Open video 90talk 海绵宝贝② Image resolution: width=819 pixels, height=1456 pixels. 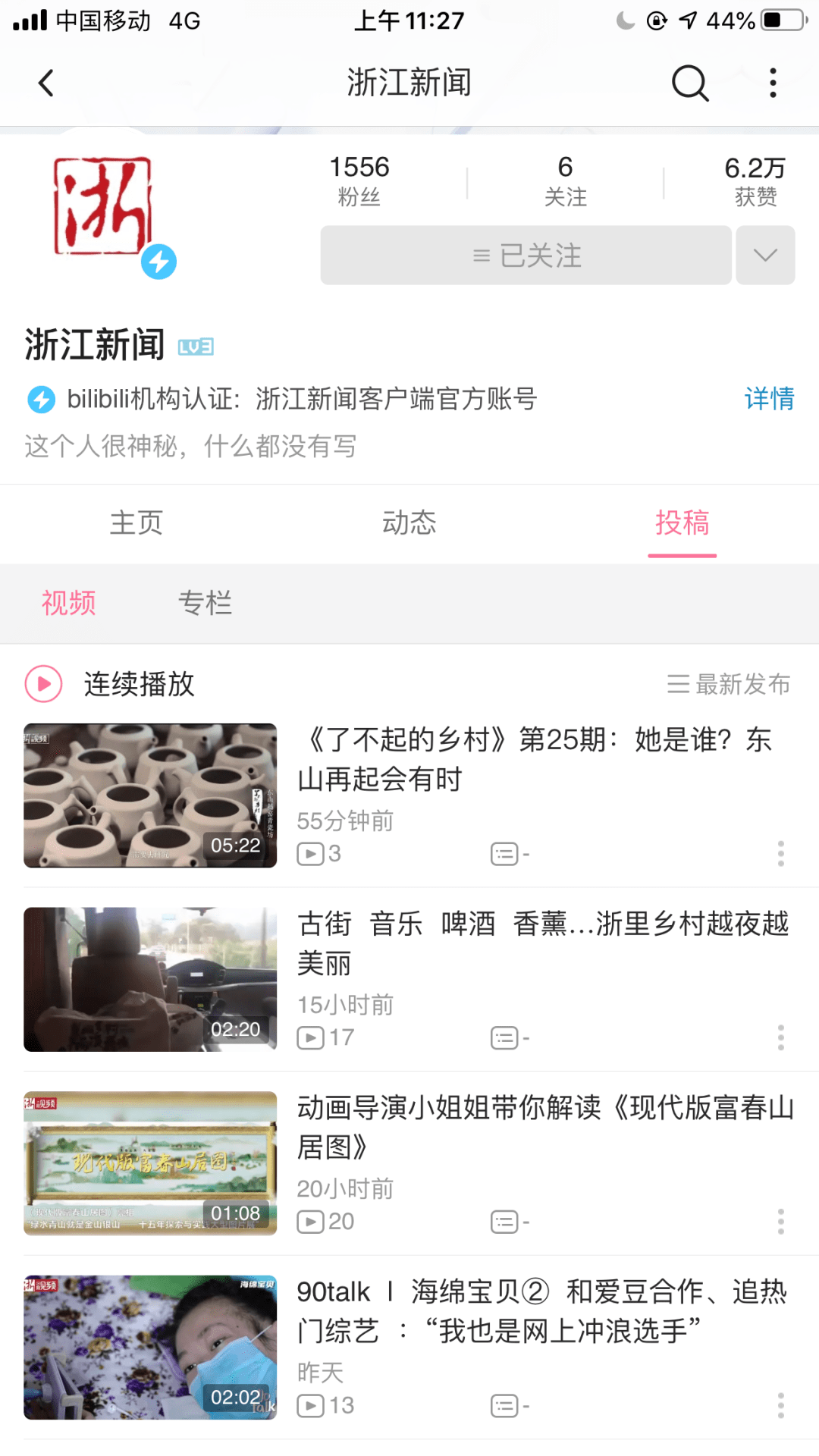pos(409,1348)
